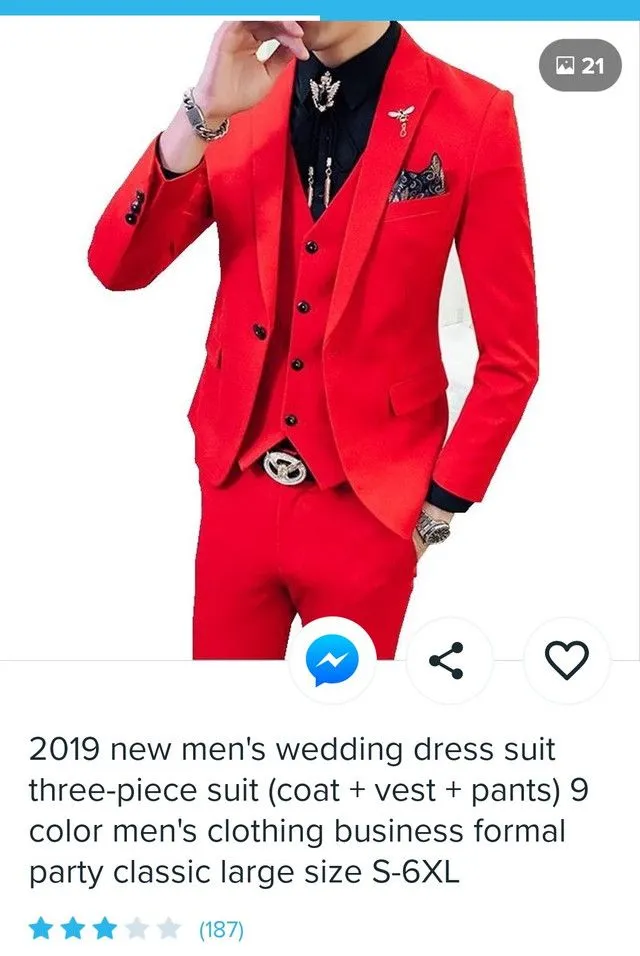Open the Messenger share button
Screen dimensions: 640x956
pyautogui.click(x=332, y=660)
